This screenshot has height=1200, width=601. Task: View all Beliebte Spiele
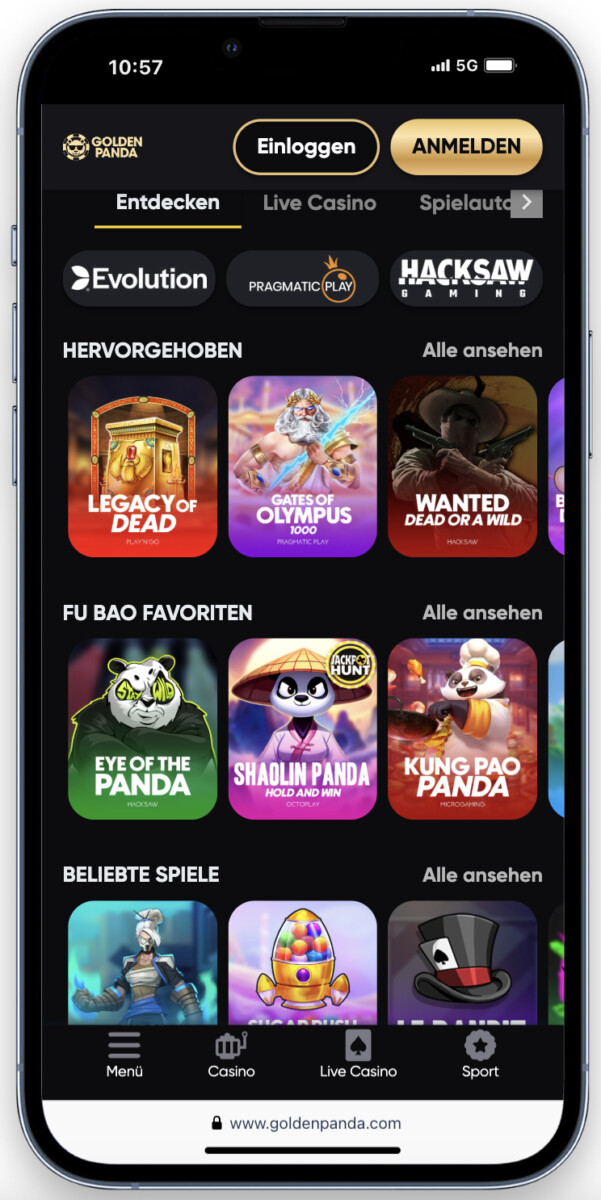tap(482, 875)
